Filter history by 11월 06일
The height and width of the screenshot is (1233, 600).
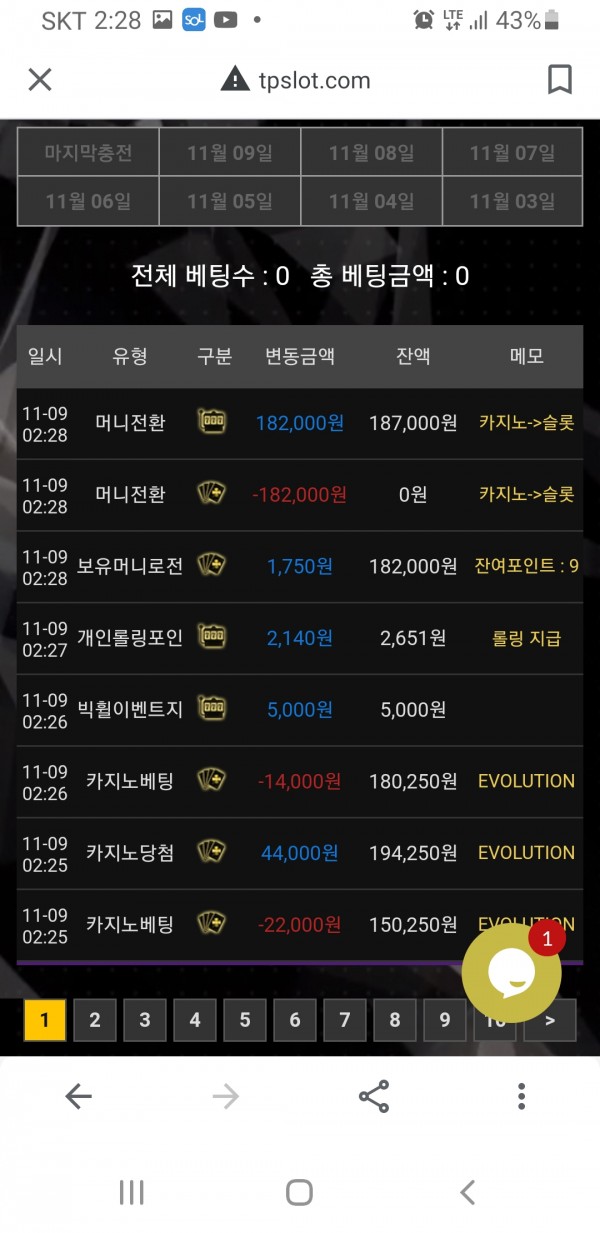click(88, 202)
